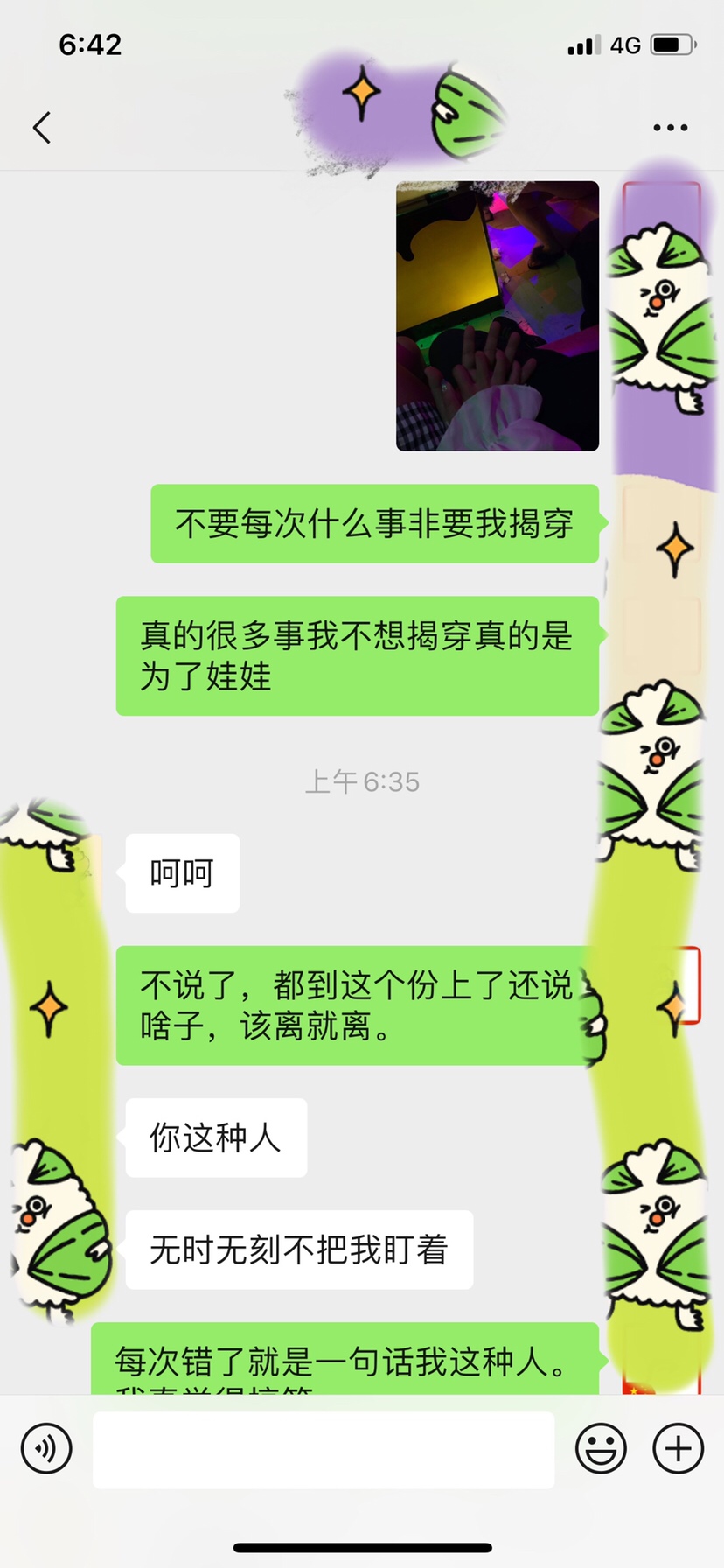Open the plus attachments menu

coord(678,1448)
